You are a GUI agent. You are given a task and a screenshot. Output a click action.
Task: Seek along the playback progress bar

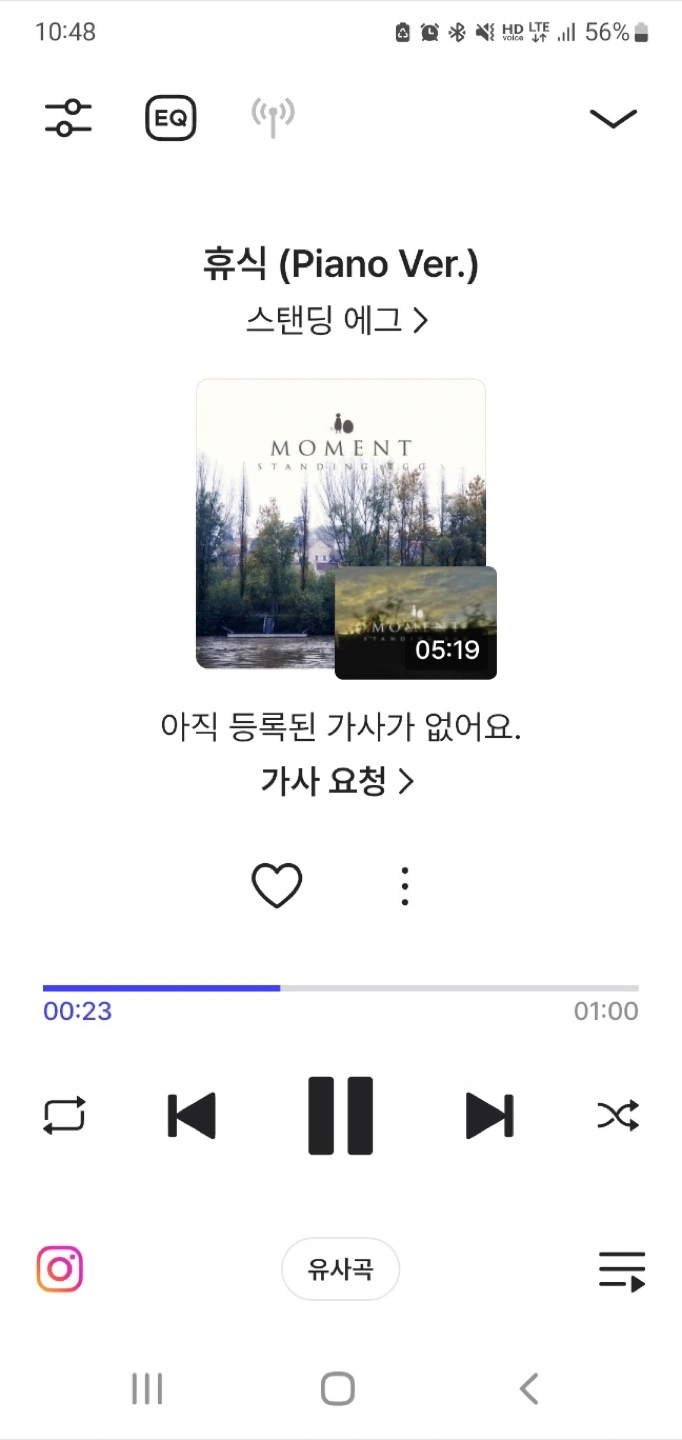coord(341,988)
